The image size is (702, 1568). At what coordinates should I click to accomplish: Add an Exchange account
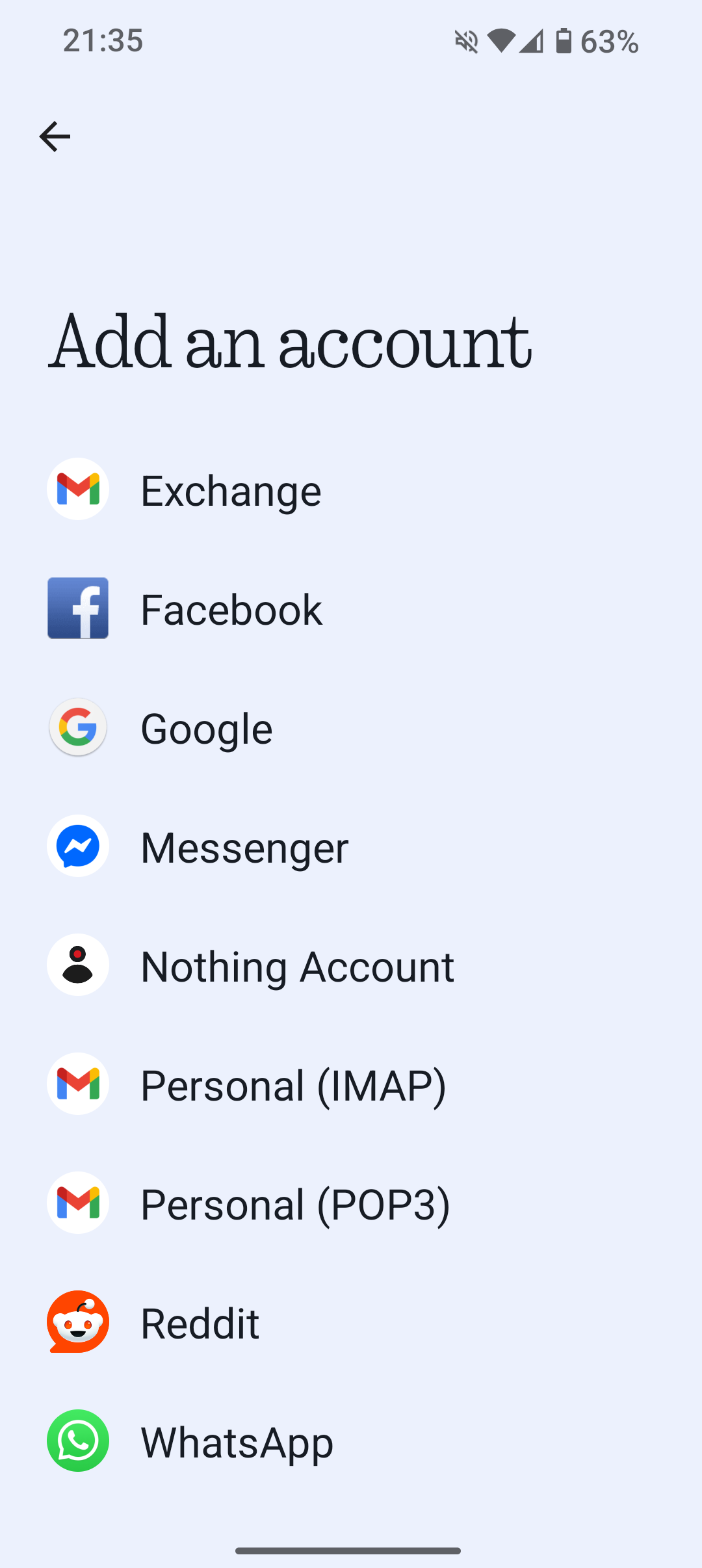[351, 490]
